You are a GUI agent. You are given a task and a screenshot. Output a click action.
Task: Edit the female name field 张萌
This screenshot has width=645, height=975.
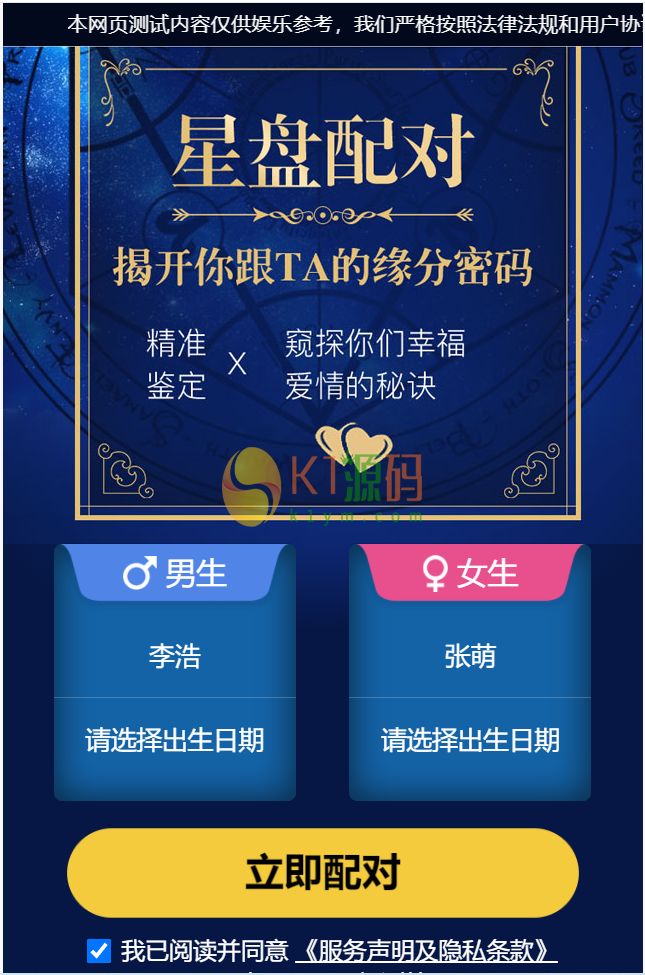click(470, 656)
